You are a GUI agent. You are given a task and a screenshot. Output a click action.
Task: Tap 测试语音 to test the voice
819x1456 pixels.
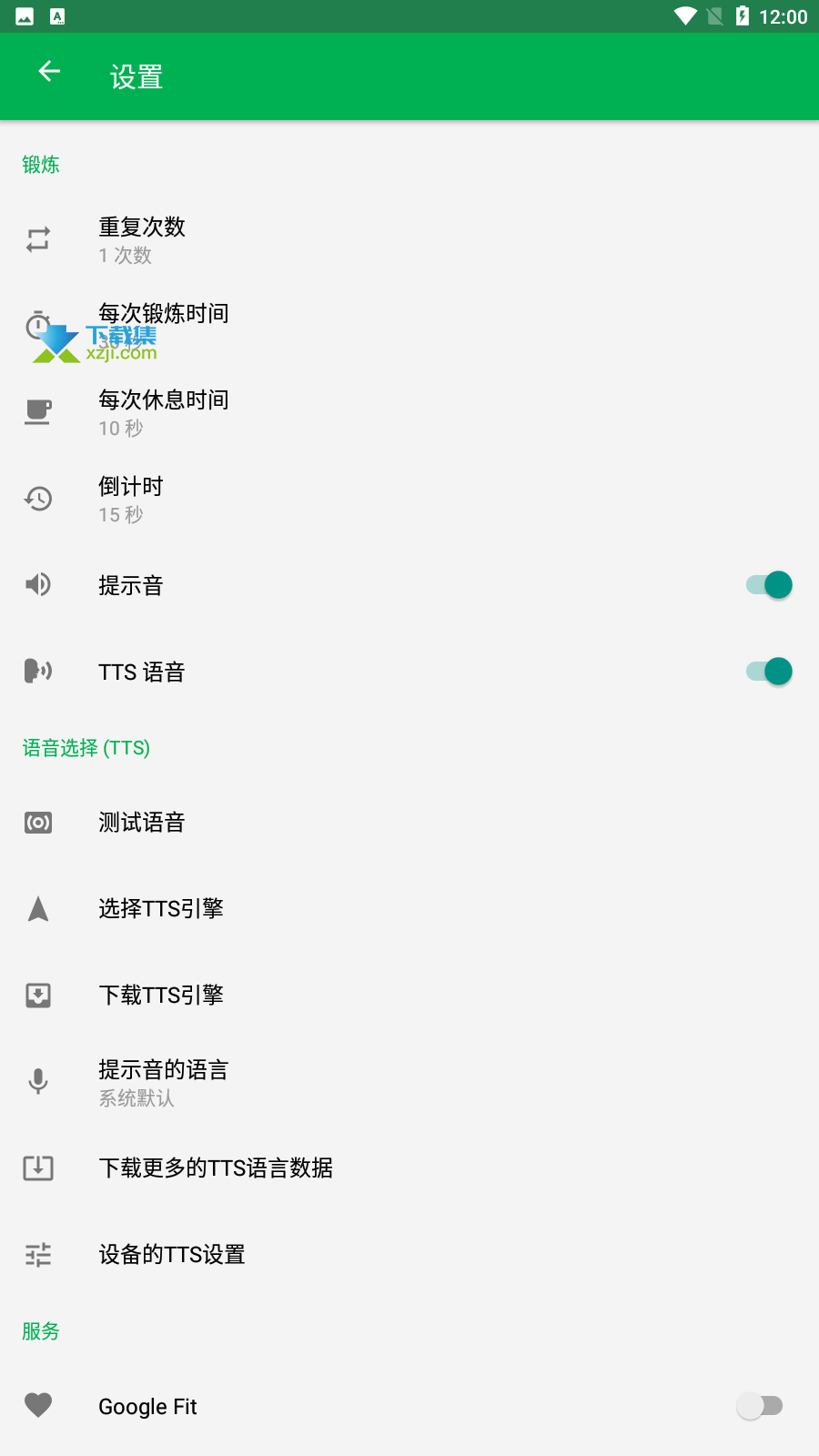tap(409, 823)
